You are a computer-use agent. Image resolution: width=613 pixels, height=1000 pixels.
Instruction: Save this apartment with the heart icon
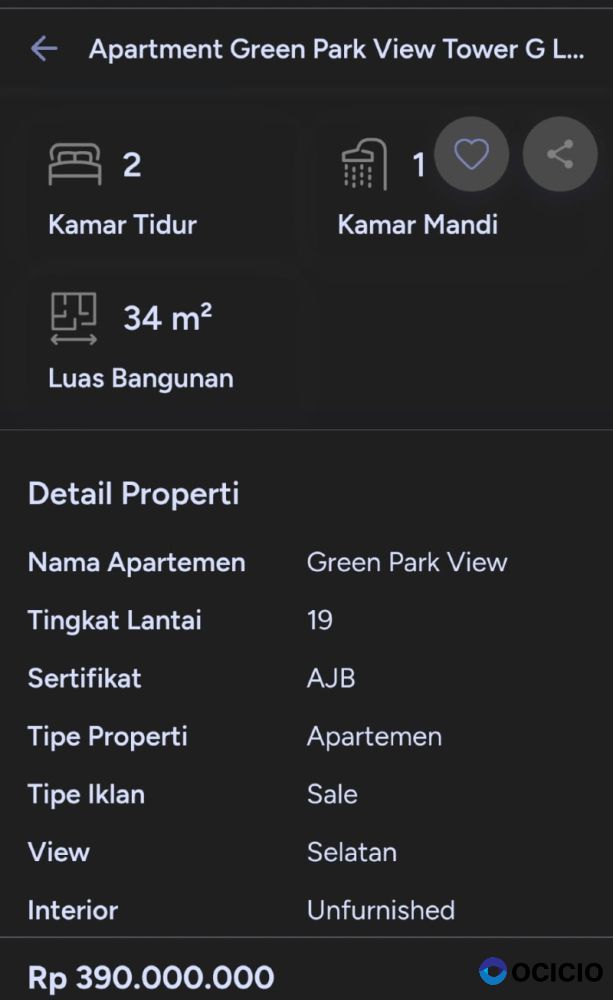(x=471, y=155)
